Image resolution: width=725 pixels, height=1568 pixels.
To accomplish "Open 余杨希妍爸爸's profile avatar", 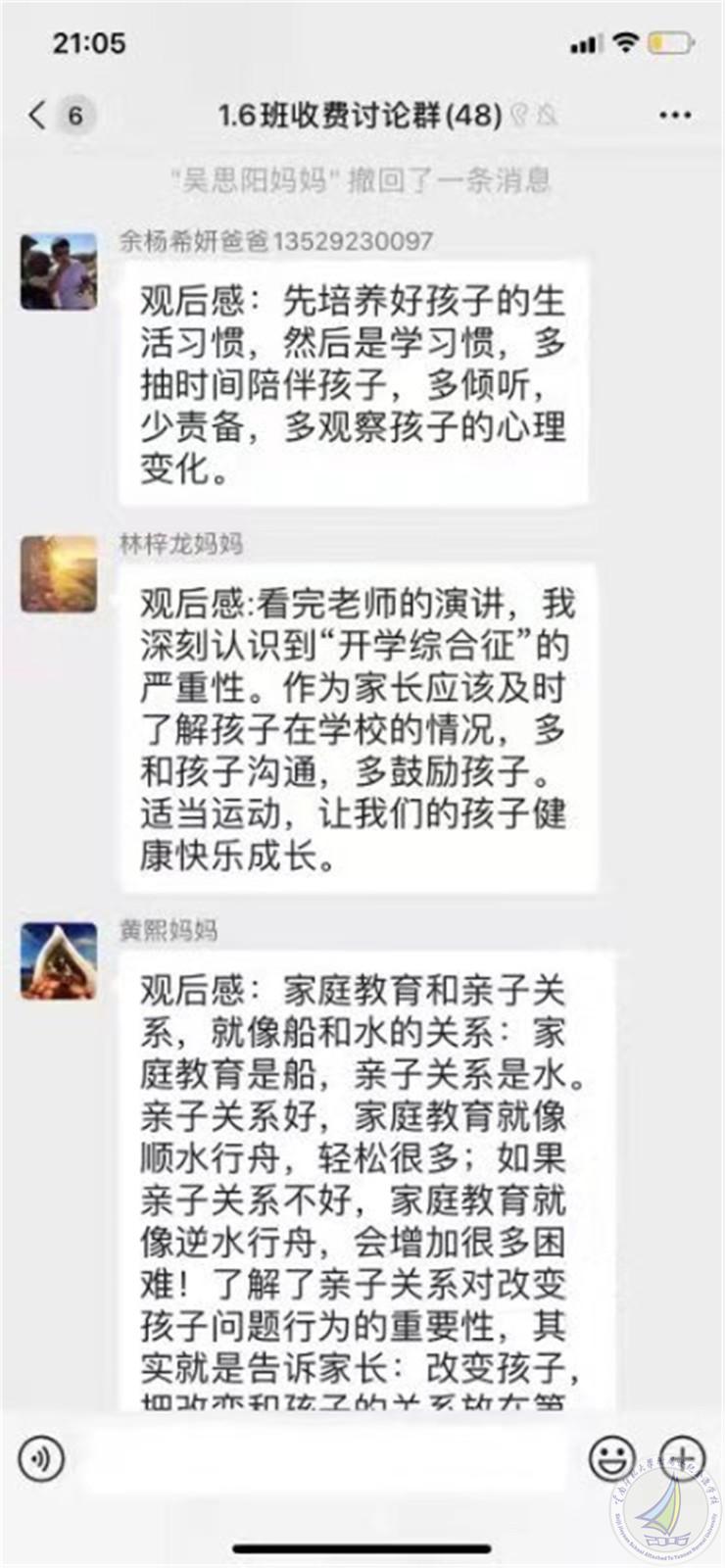I will 59,271.
